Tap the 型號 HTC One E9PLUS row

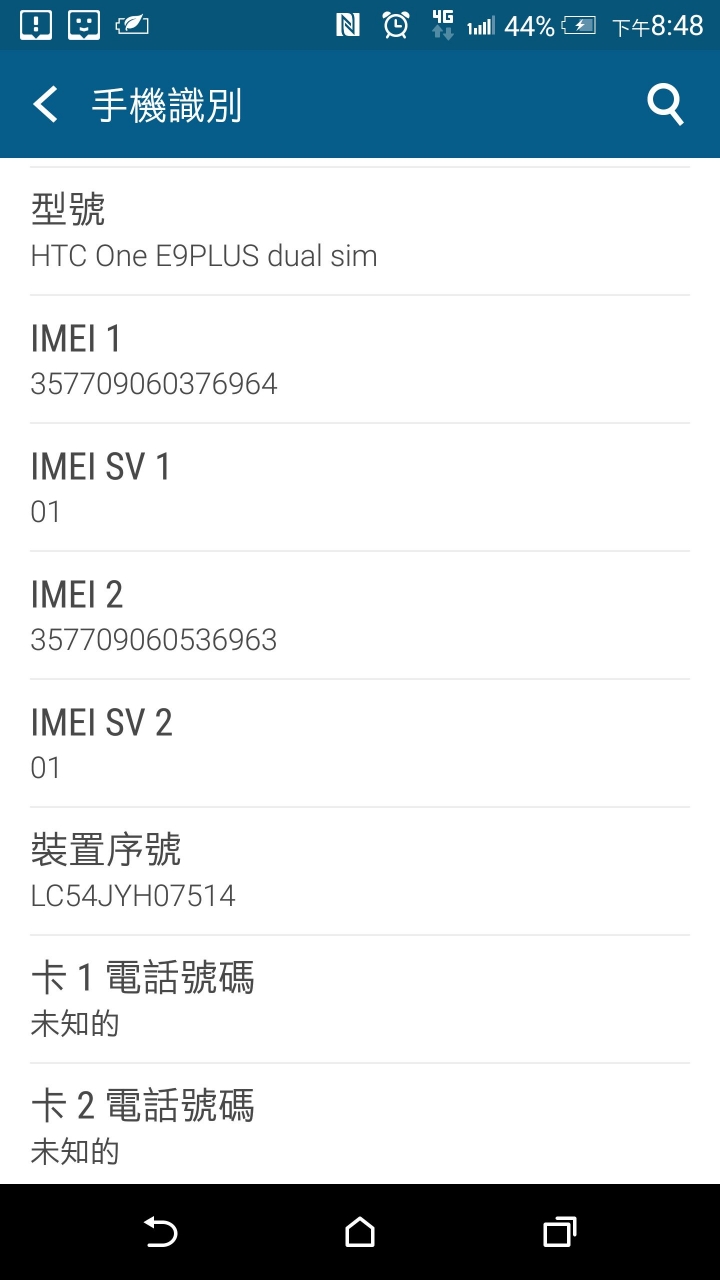360,232
